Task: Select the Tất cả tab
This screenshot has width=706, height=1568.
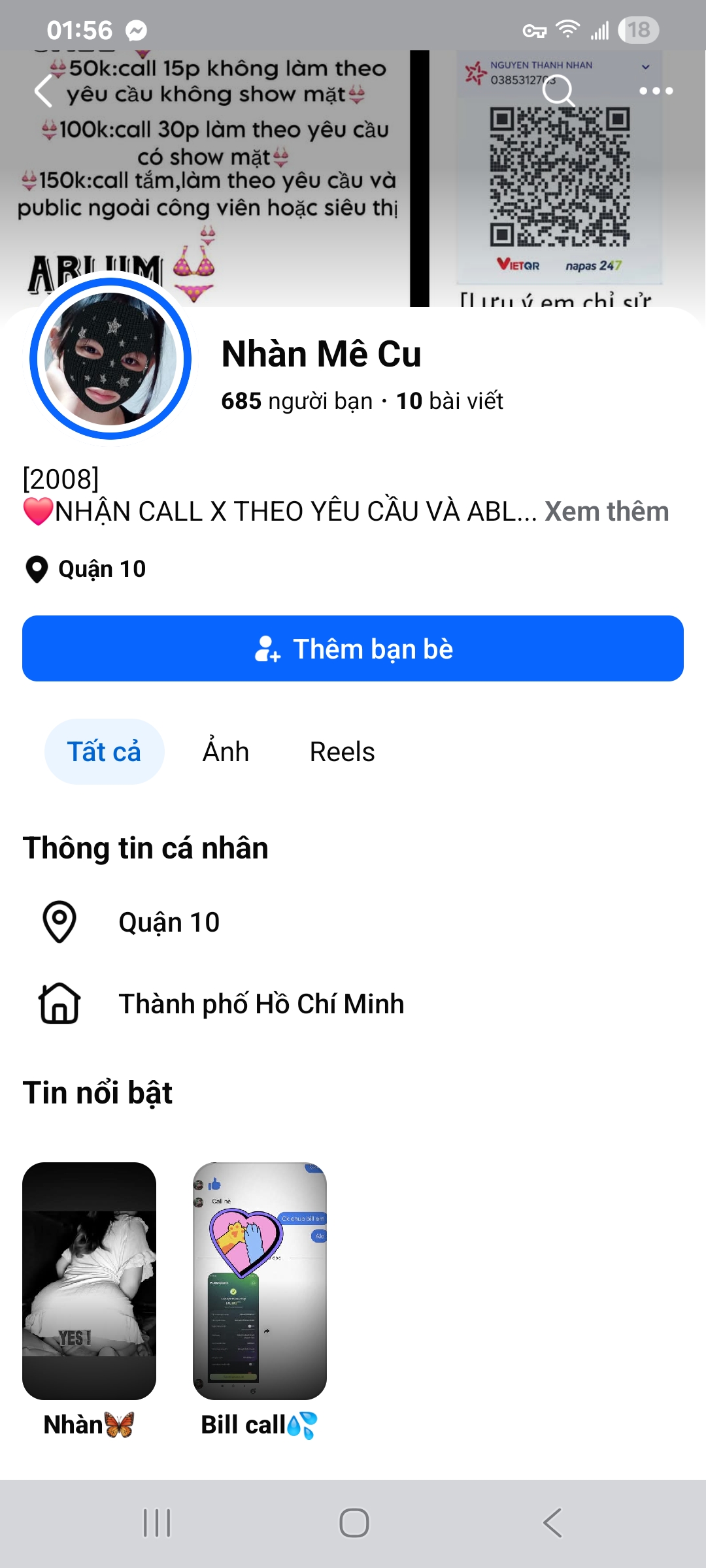Action: (104, 752)
